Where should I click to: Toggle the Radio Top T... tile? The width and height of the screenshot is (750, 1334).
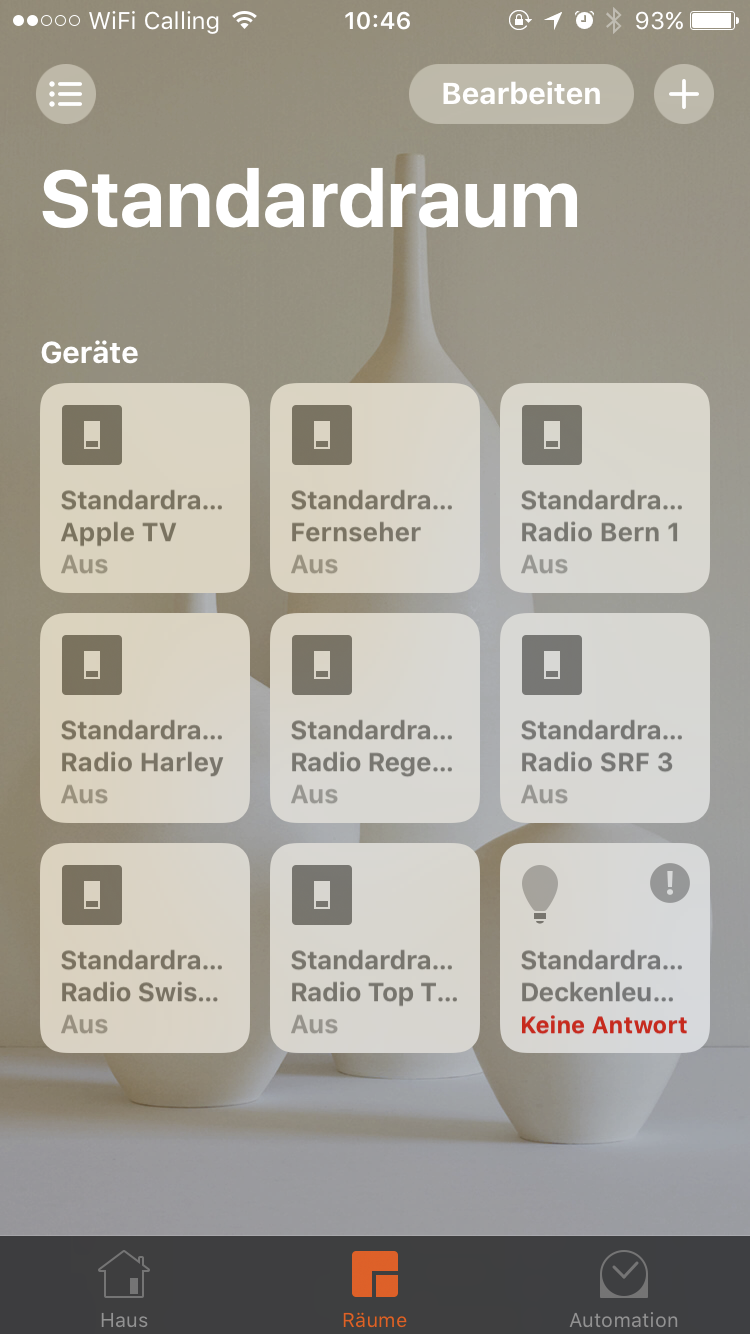(375, 948)
